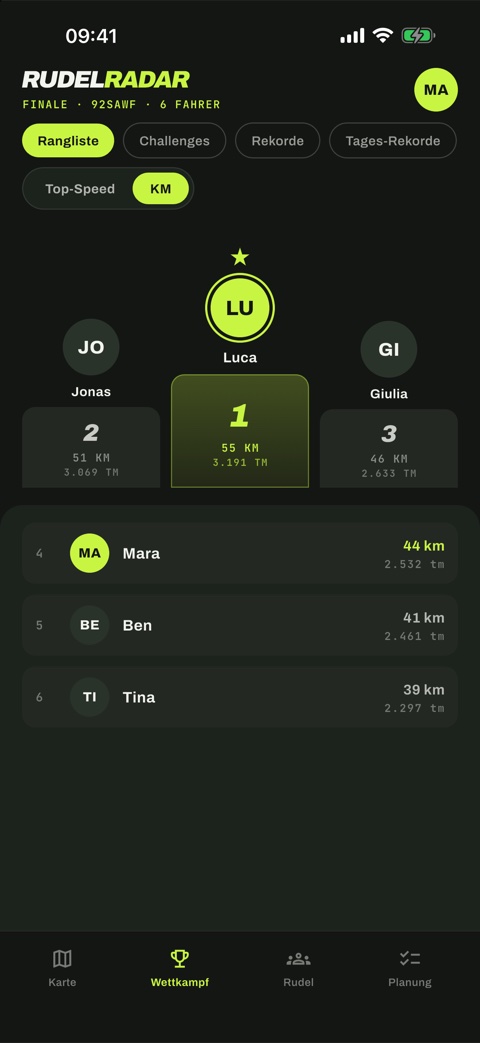Open Jonas's second-place podium card
Screen dimensions: 480x1043
click(91, 447)
